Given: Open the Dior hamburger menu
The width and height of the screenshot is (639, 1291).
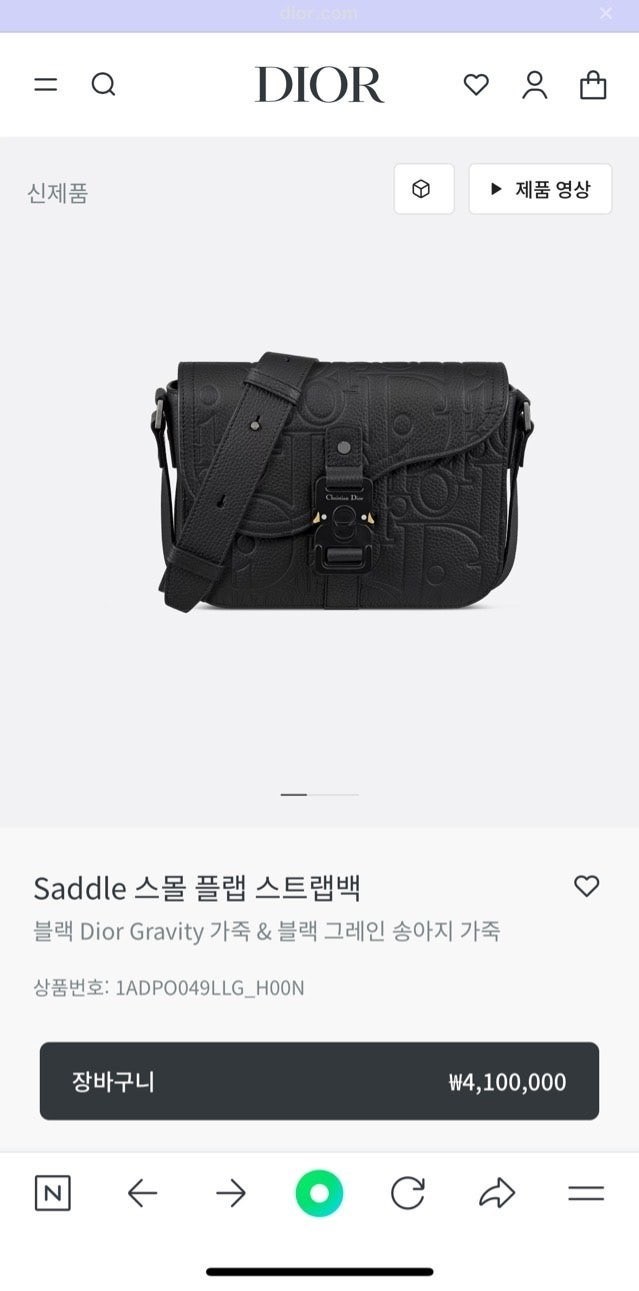Looking at the screenshot, I should click(46, 85).
